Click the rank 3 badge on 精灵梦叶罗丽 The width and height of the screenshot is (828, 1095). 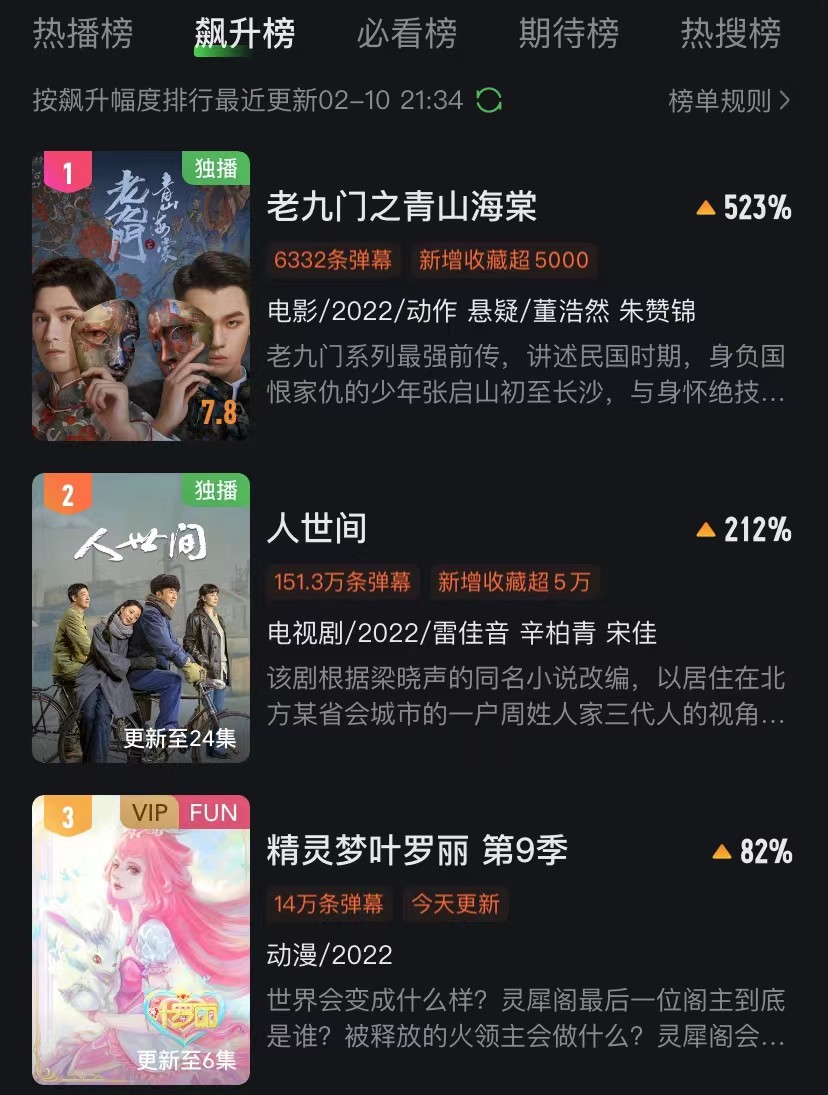(66, 813)
